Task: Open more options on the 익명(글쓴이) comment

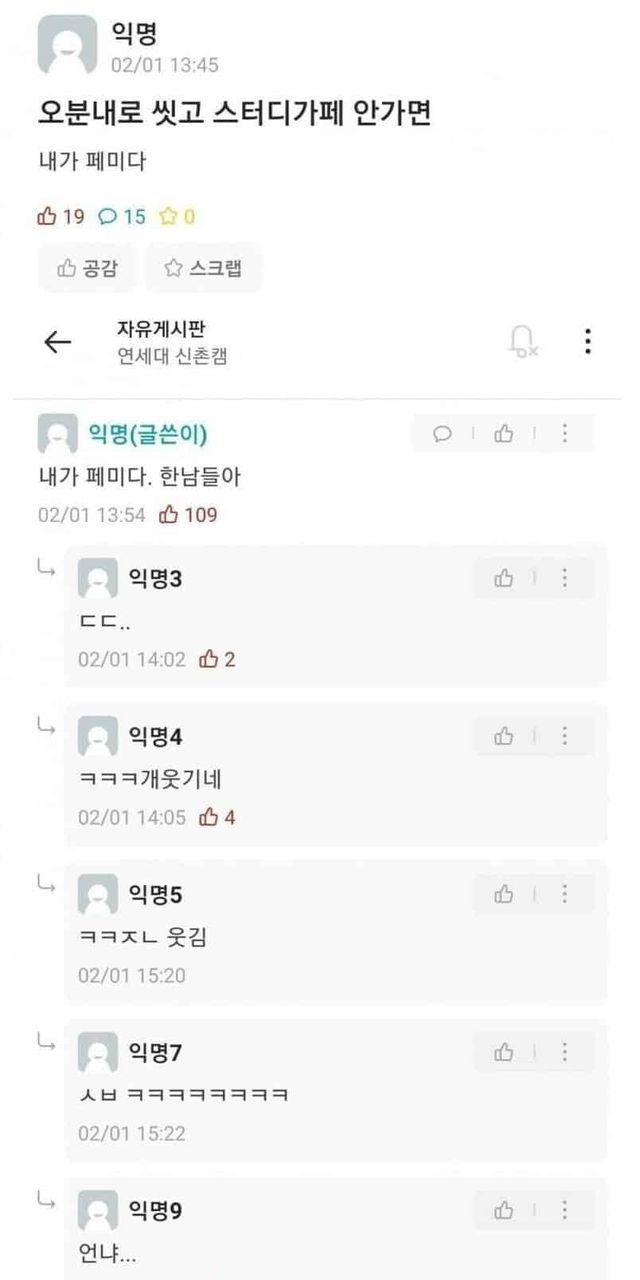Action: pos(565,433)
